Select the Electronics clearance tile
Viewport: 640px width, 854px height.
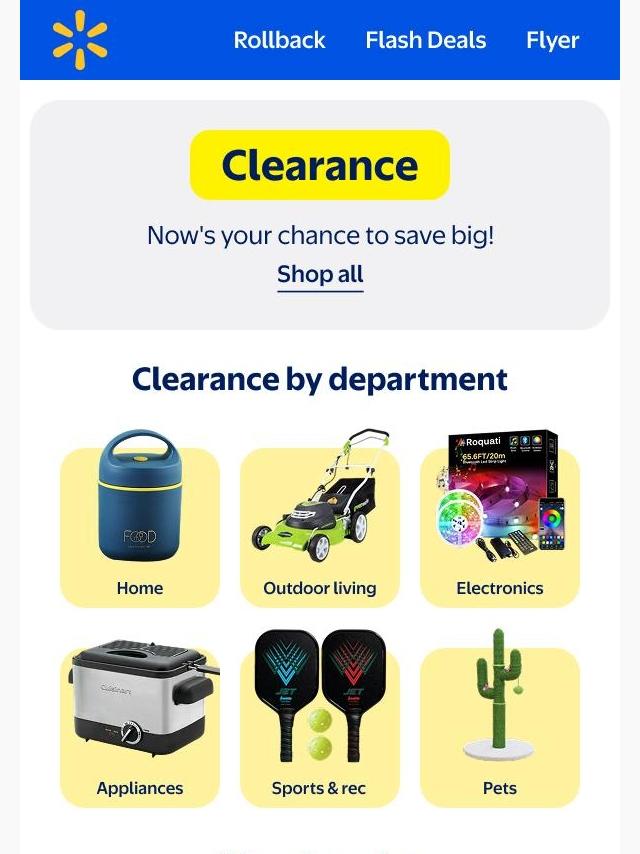tap(499, 518)
